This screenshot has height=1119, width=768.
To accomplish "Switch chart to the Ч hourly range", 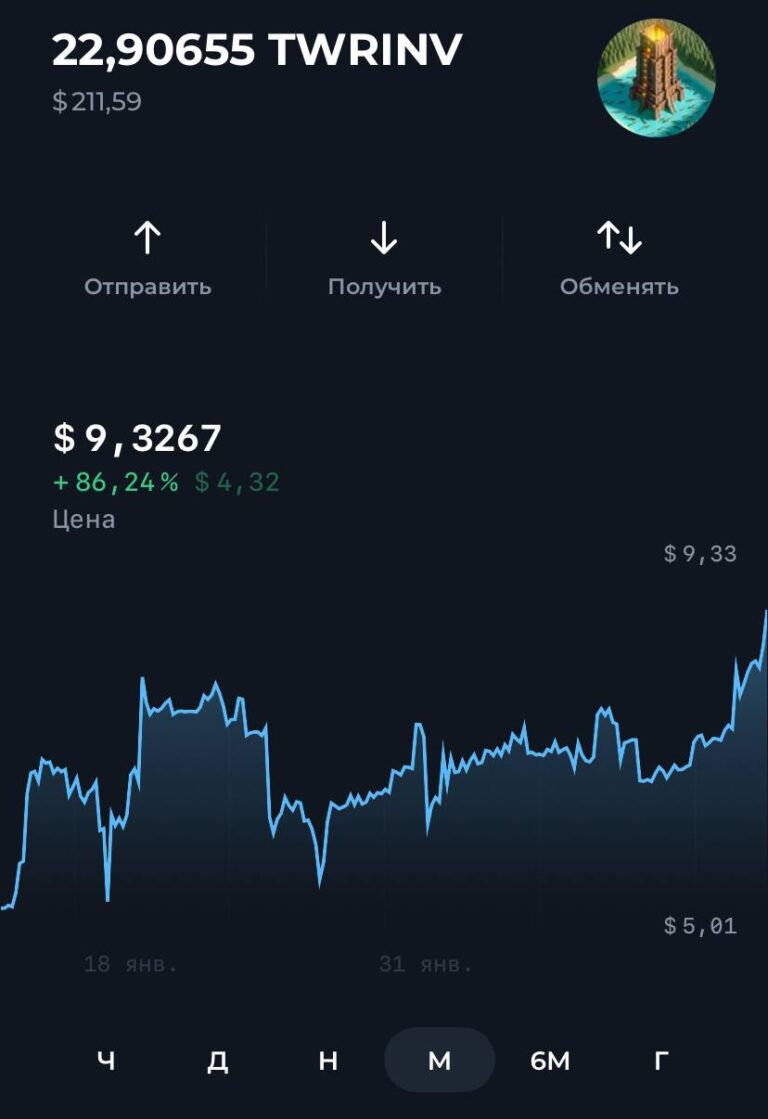I will pyautogui.click(x=107, y=1060).
